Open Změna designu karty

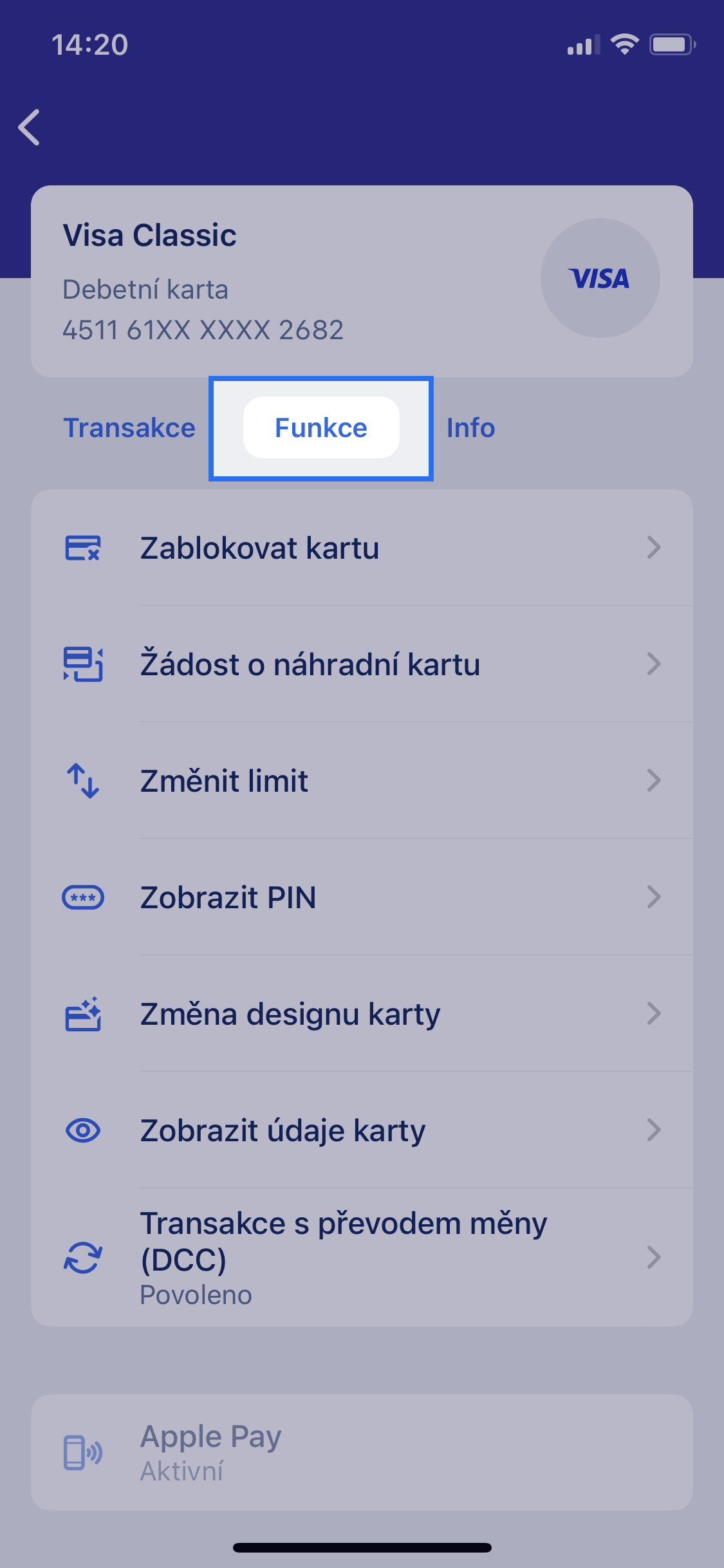click(362, 1014)
